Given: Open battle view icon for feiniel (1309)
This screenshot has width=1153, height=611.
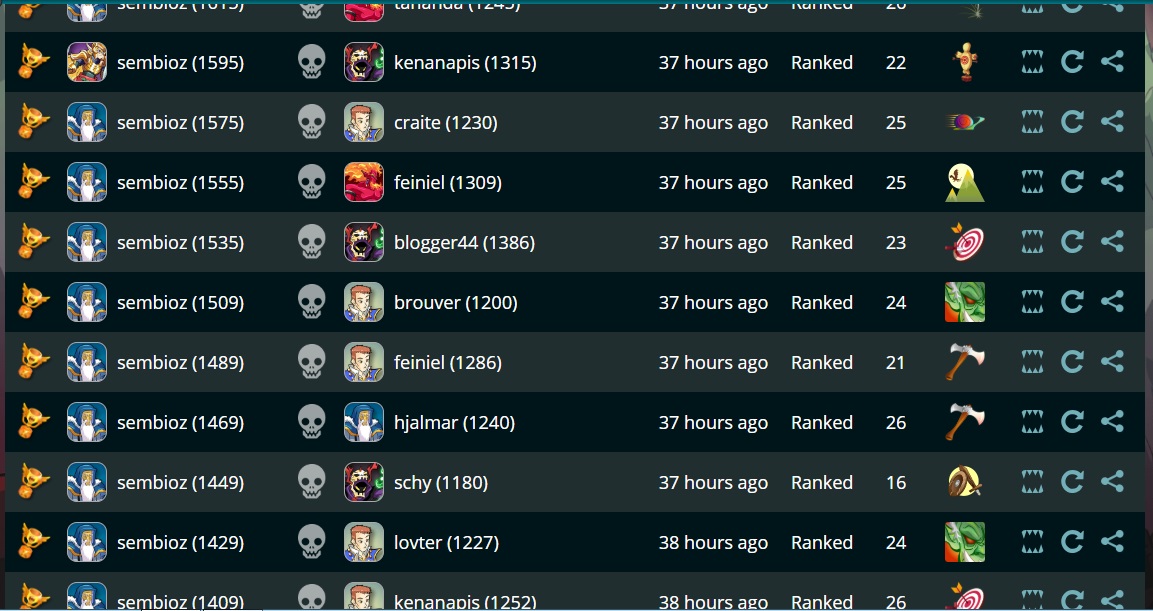Looking at the screenshot, I should tap(1032, 182).
